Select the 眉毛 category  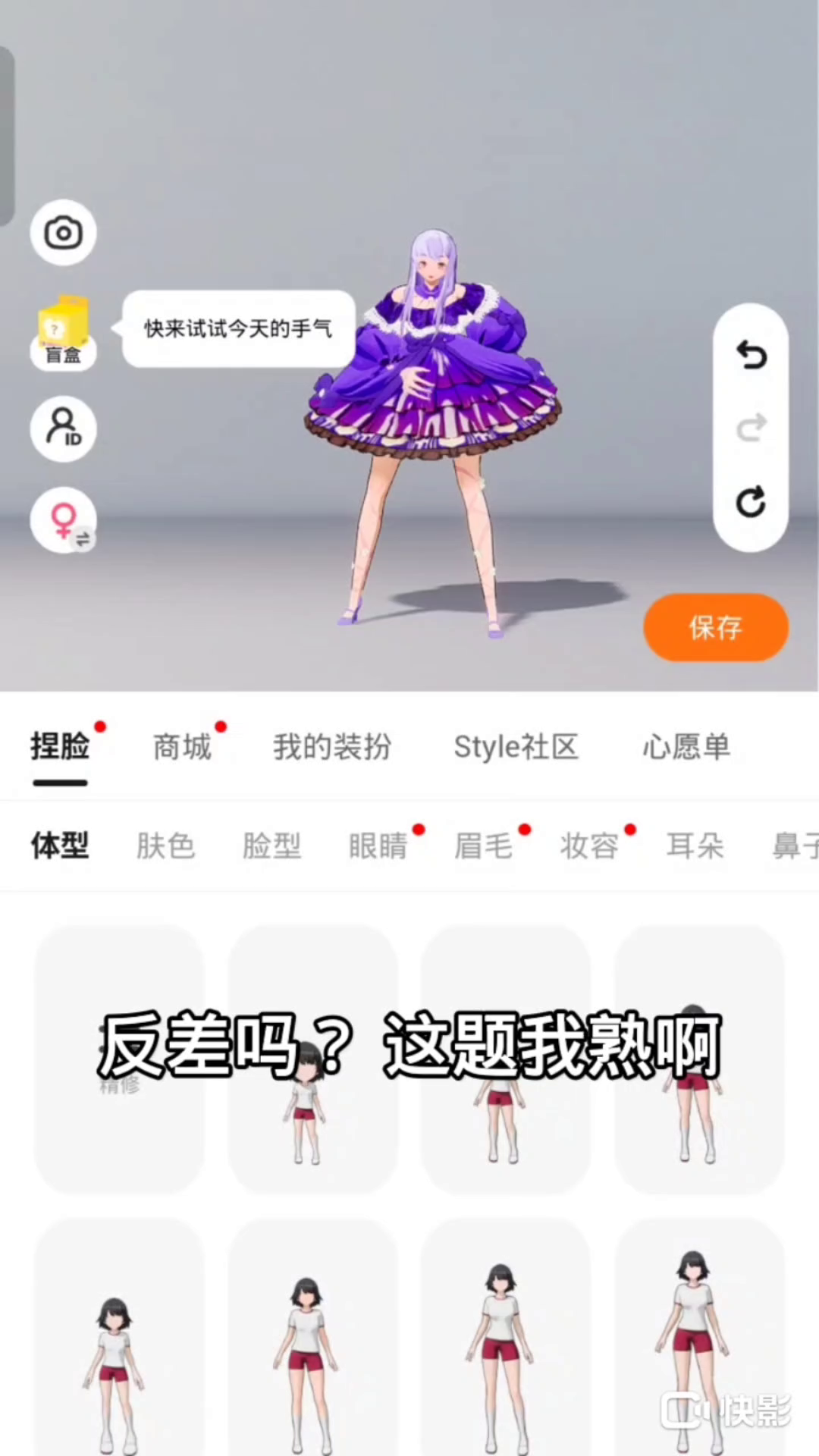pos(484,846)
